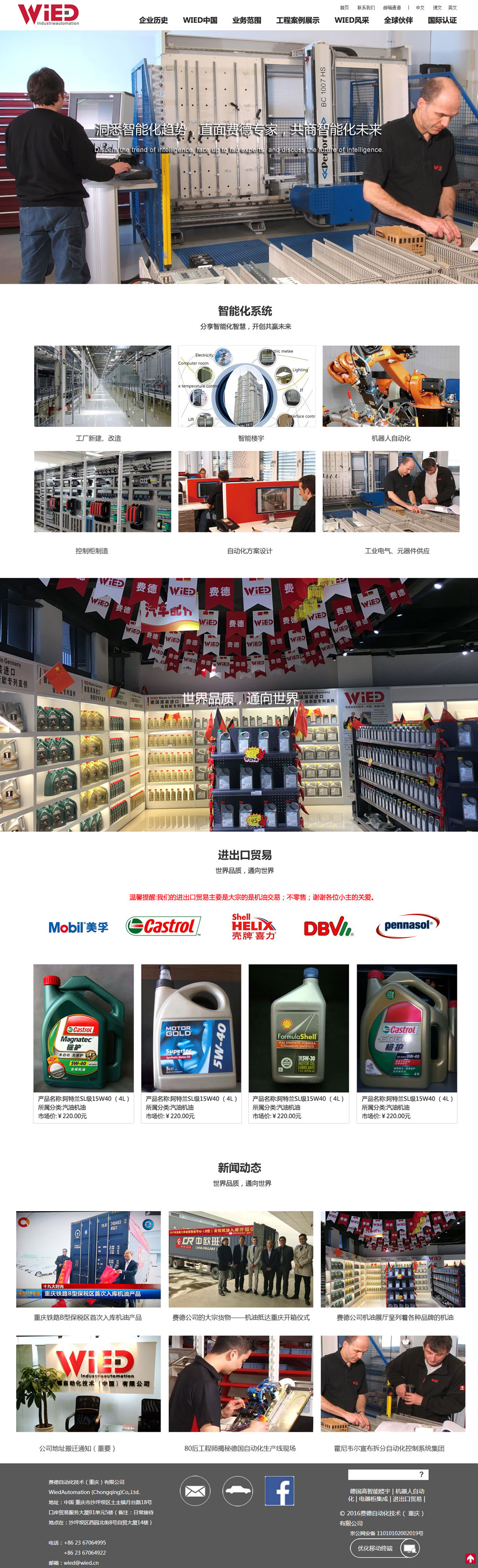478x1568 pixels.
Task: Choose the Shell Helix brand logo
Action: 253,927
